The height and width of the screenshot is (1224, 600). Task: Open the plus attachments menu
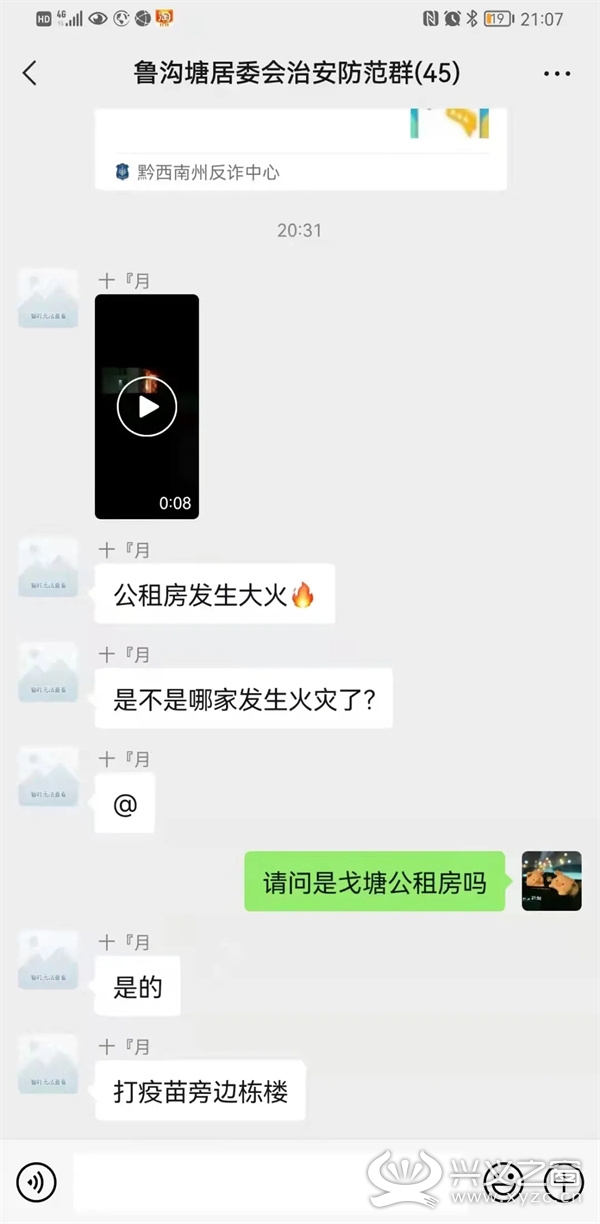[x=563, y=1183]
